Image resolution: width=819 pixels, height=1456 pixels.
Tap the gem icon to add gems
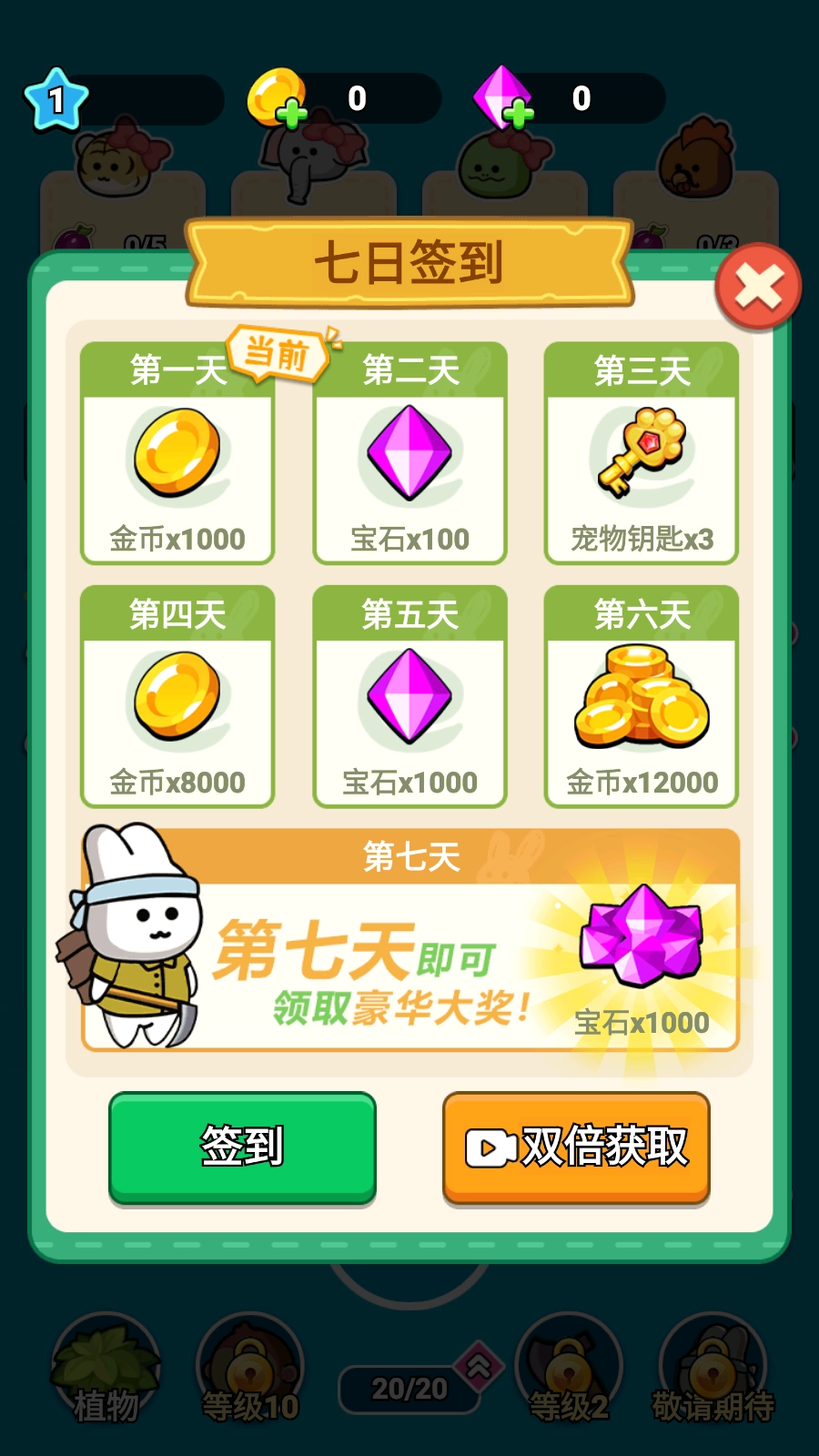coord(500,96)
